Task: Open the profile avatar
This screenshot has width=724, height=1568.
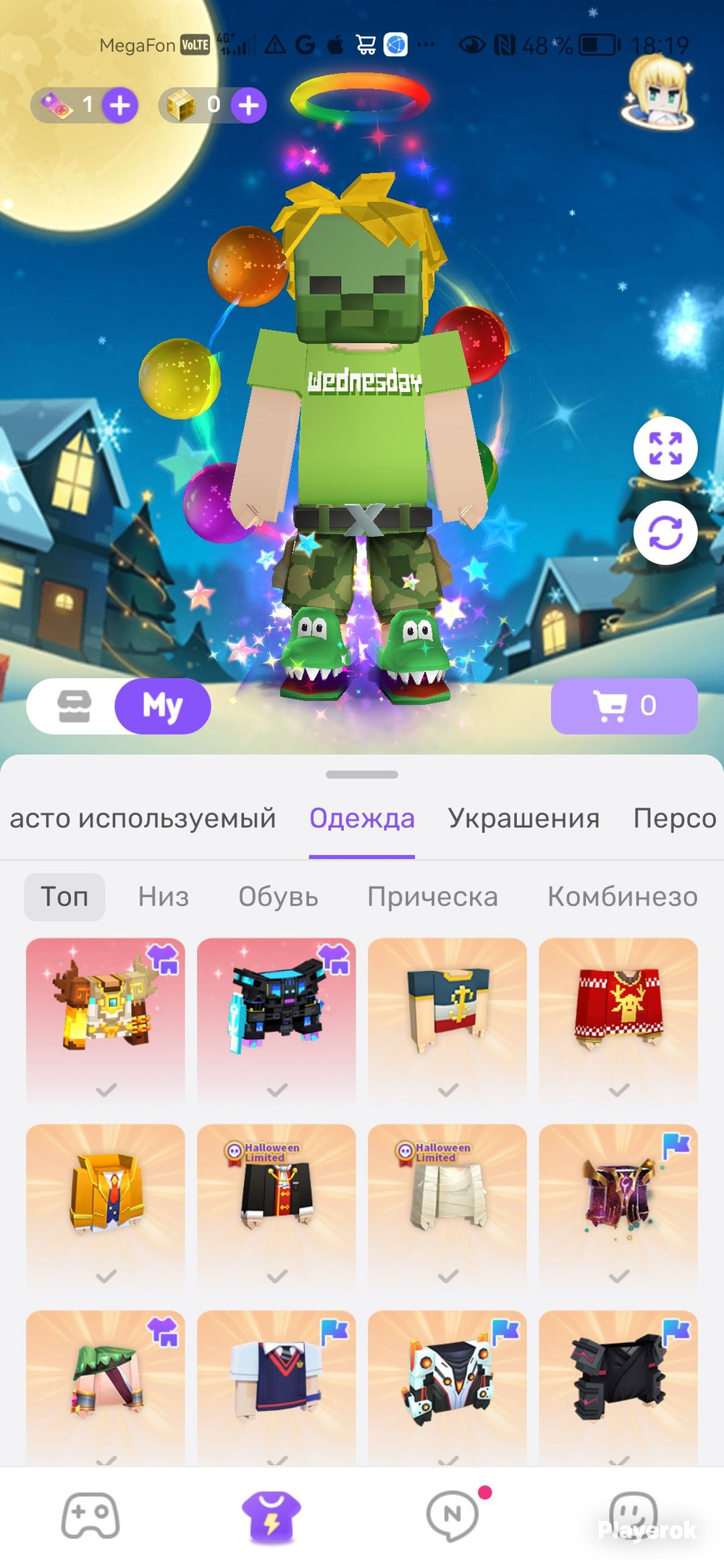Action: tap(657, 93)
